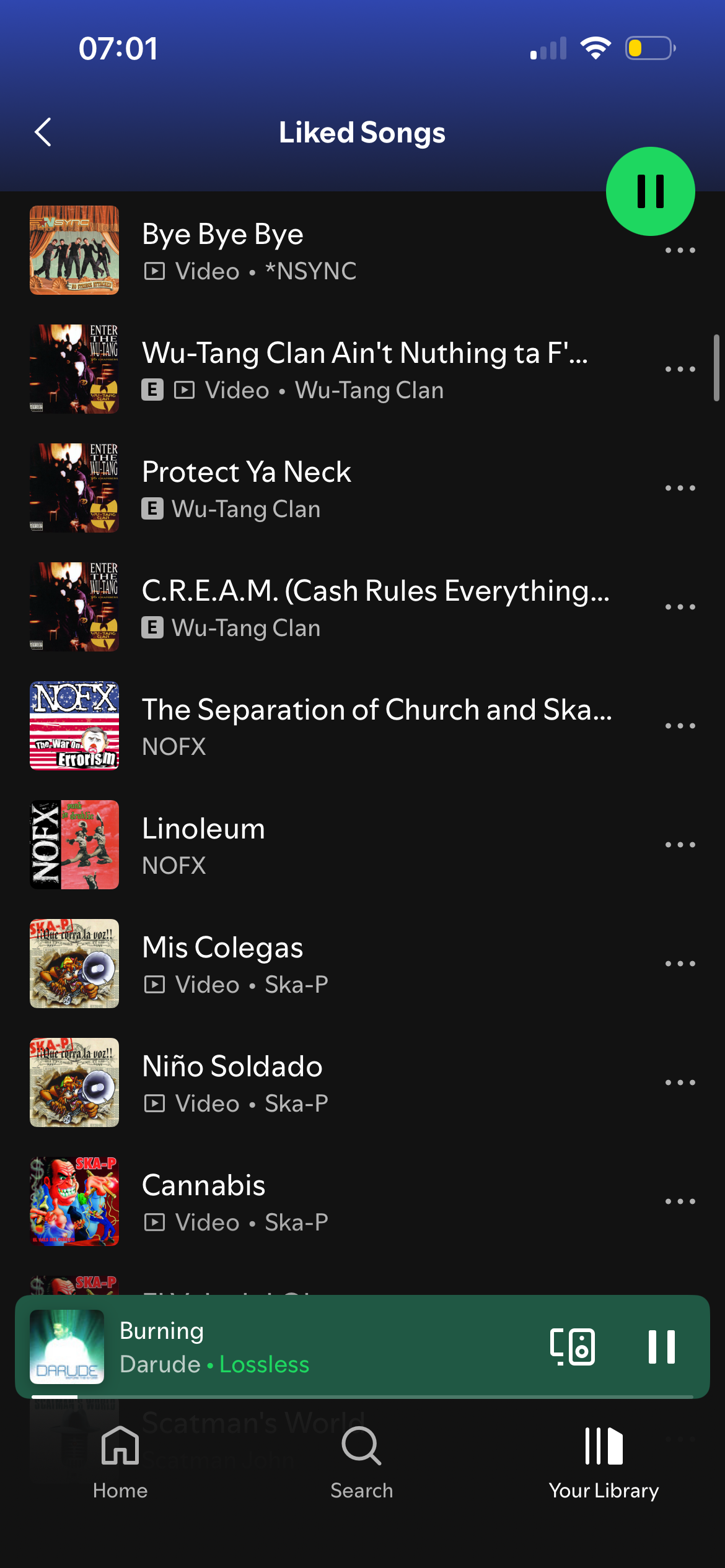Open more options for Protect Ya Neck

click(680, 488)
